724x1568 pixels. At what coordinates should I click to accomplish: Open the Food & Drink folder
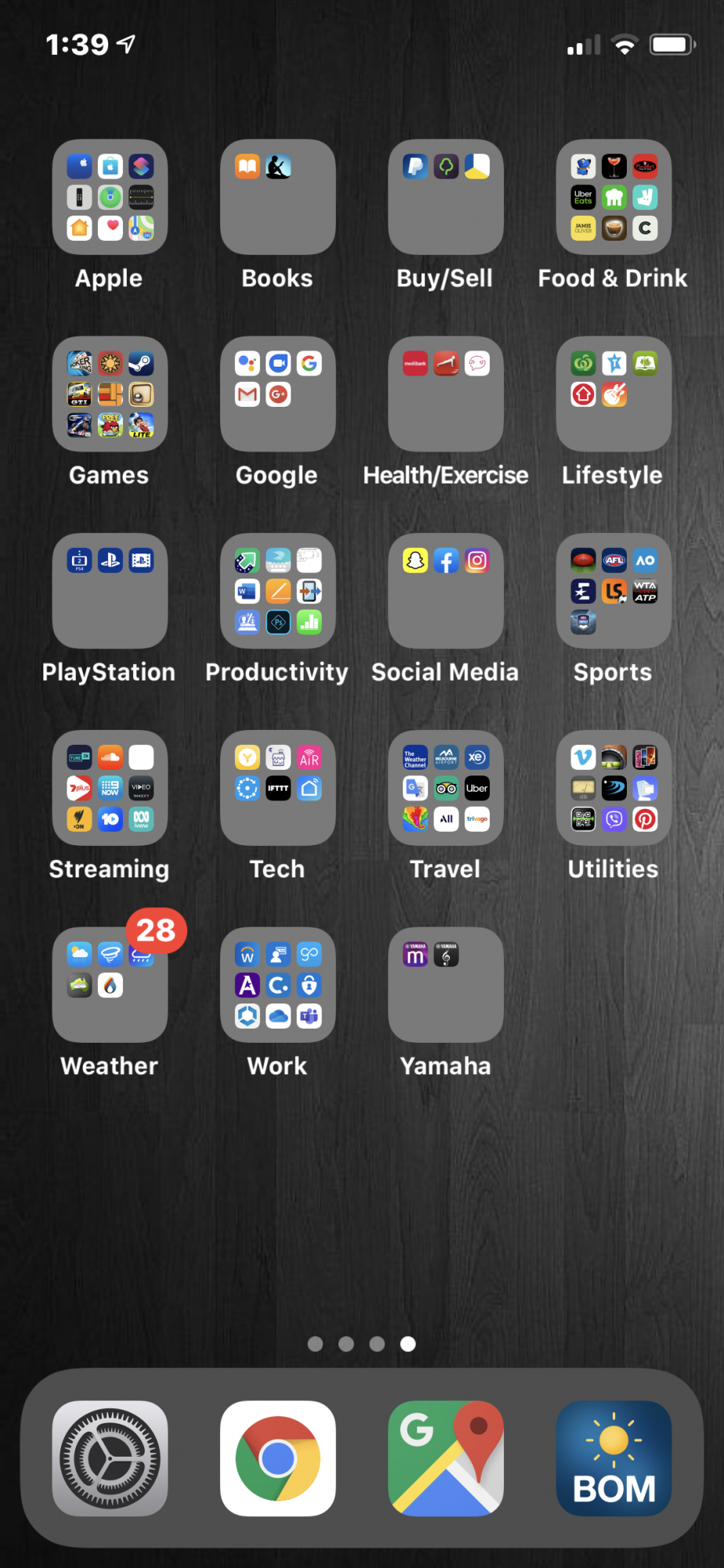tap(614, 197)
